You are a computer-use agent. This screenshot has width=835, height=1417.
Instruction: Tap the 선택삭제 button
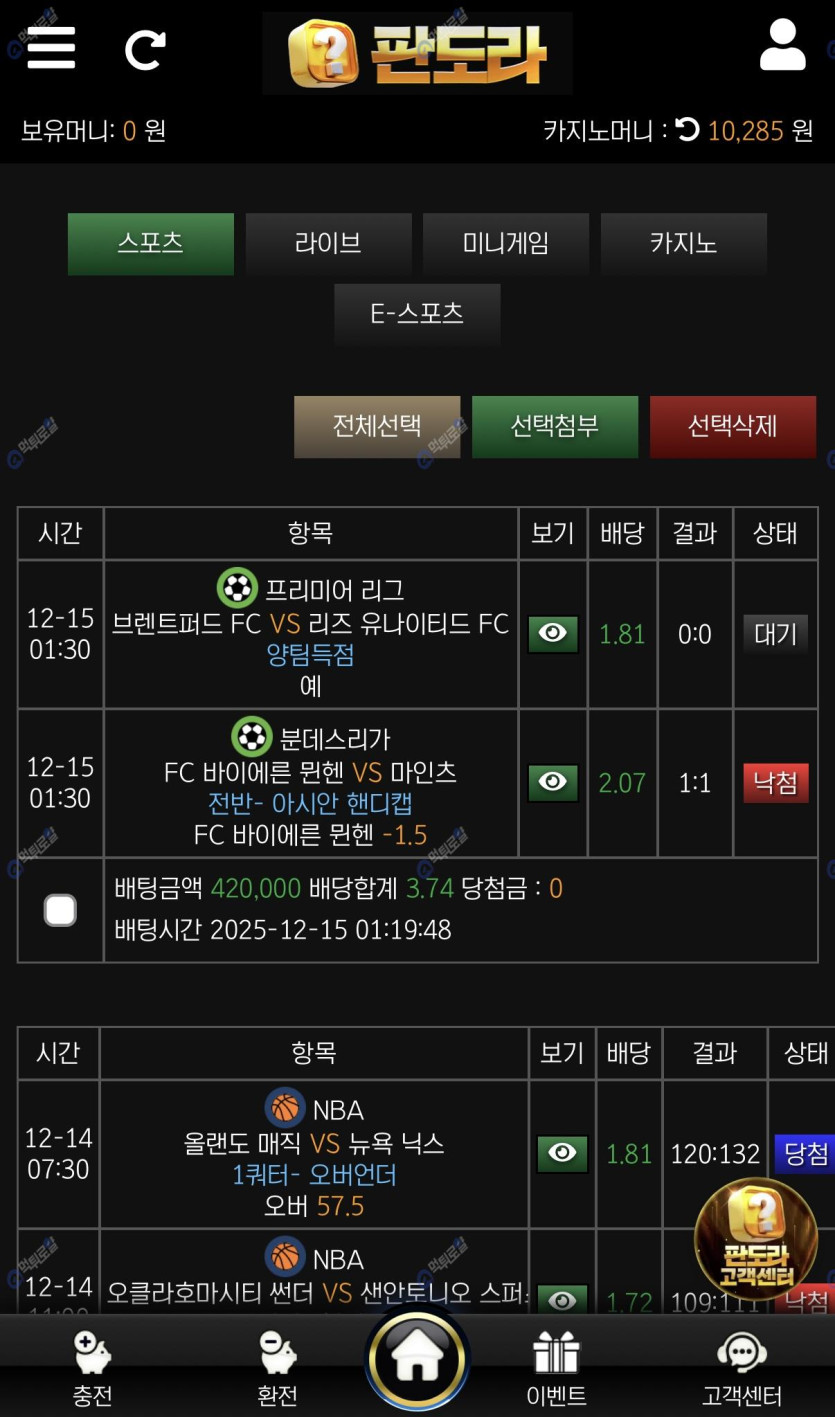point(732,426)
